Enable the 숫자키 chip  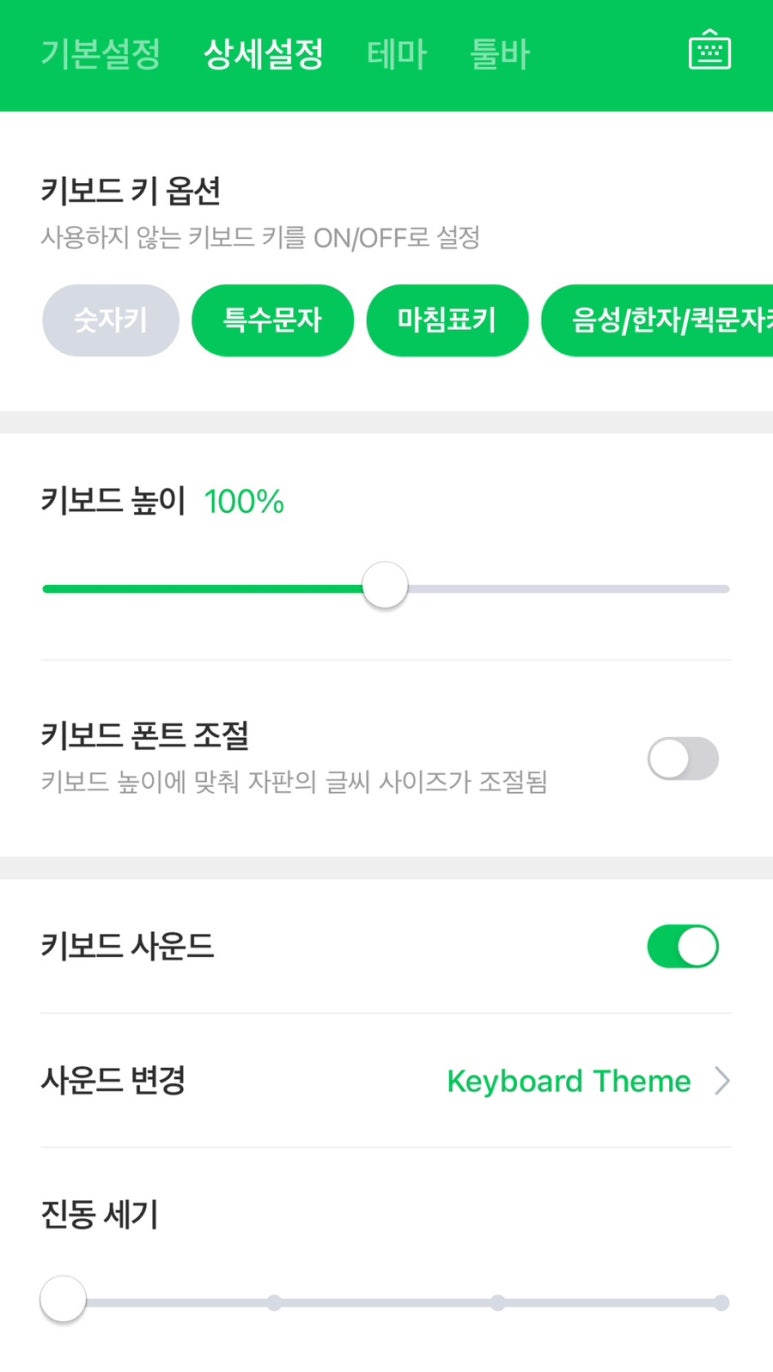click(x=110, y=320)
